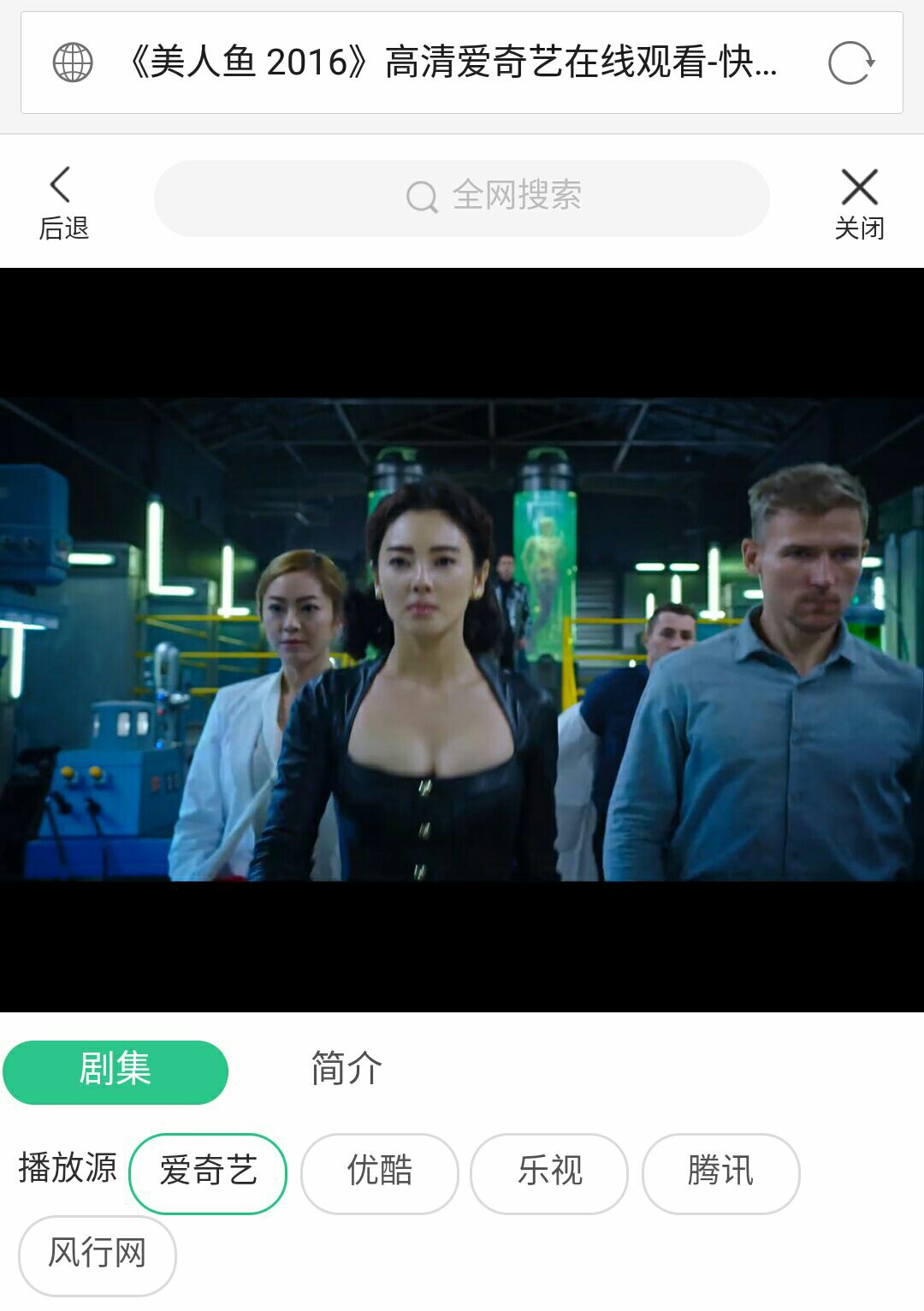Reload the page with the refresh icon

850,63
